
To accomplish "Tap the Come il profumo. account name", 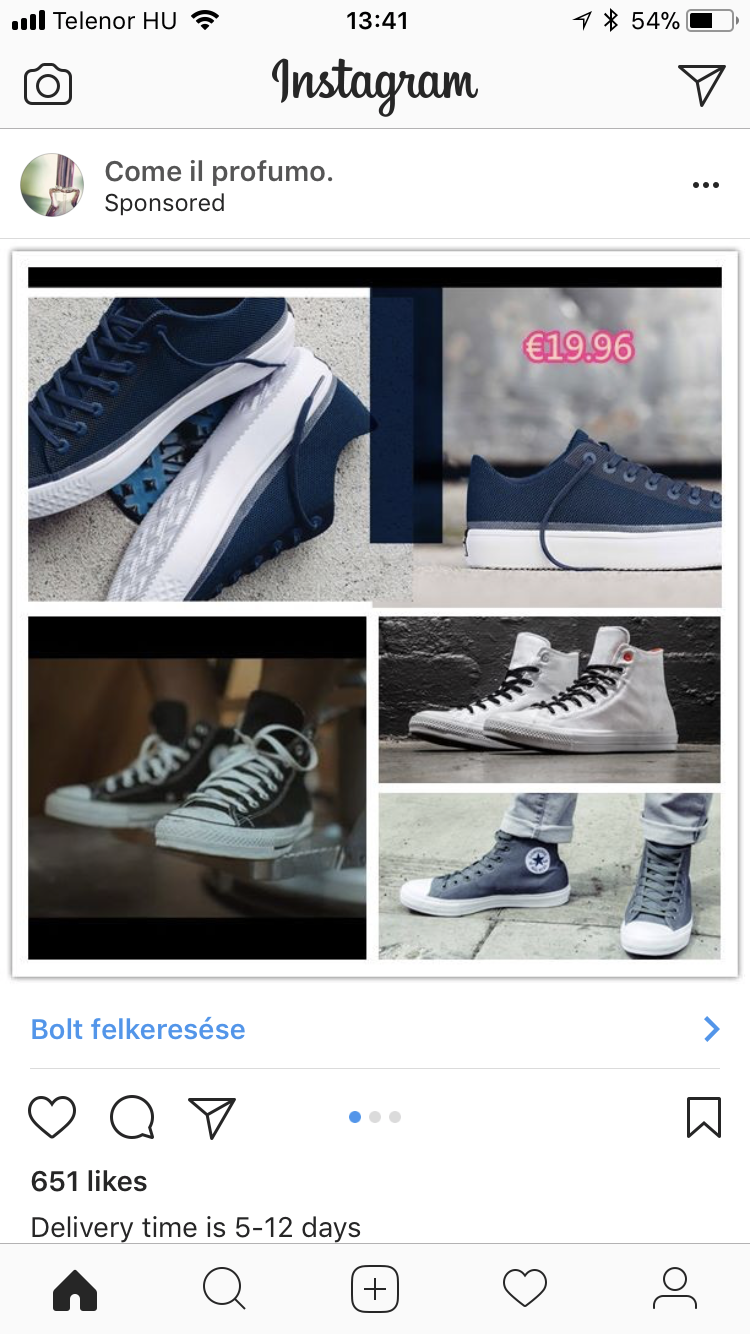I will (219, 172).
